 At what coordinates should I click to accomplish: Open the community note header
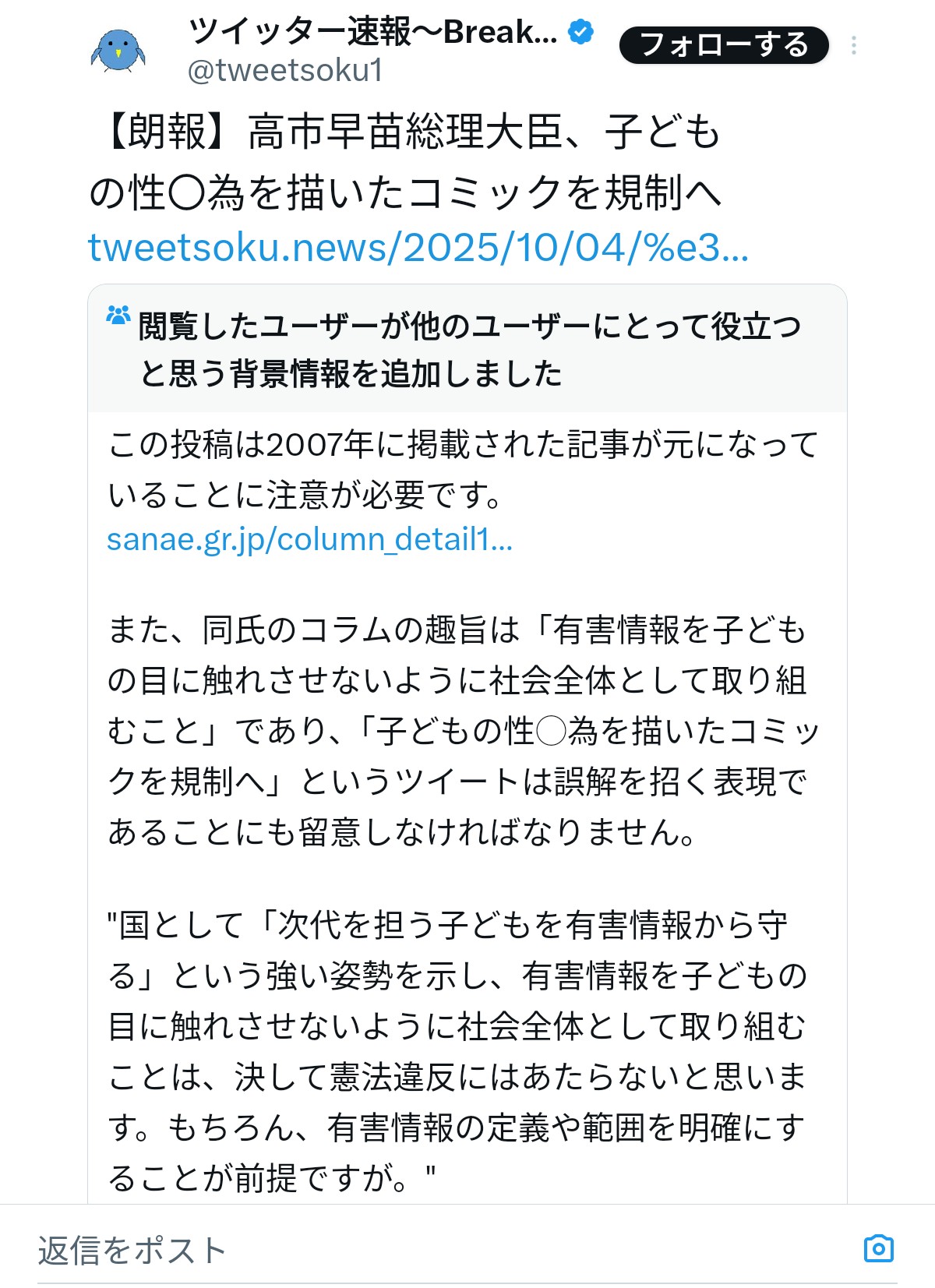point(466,349)
